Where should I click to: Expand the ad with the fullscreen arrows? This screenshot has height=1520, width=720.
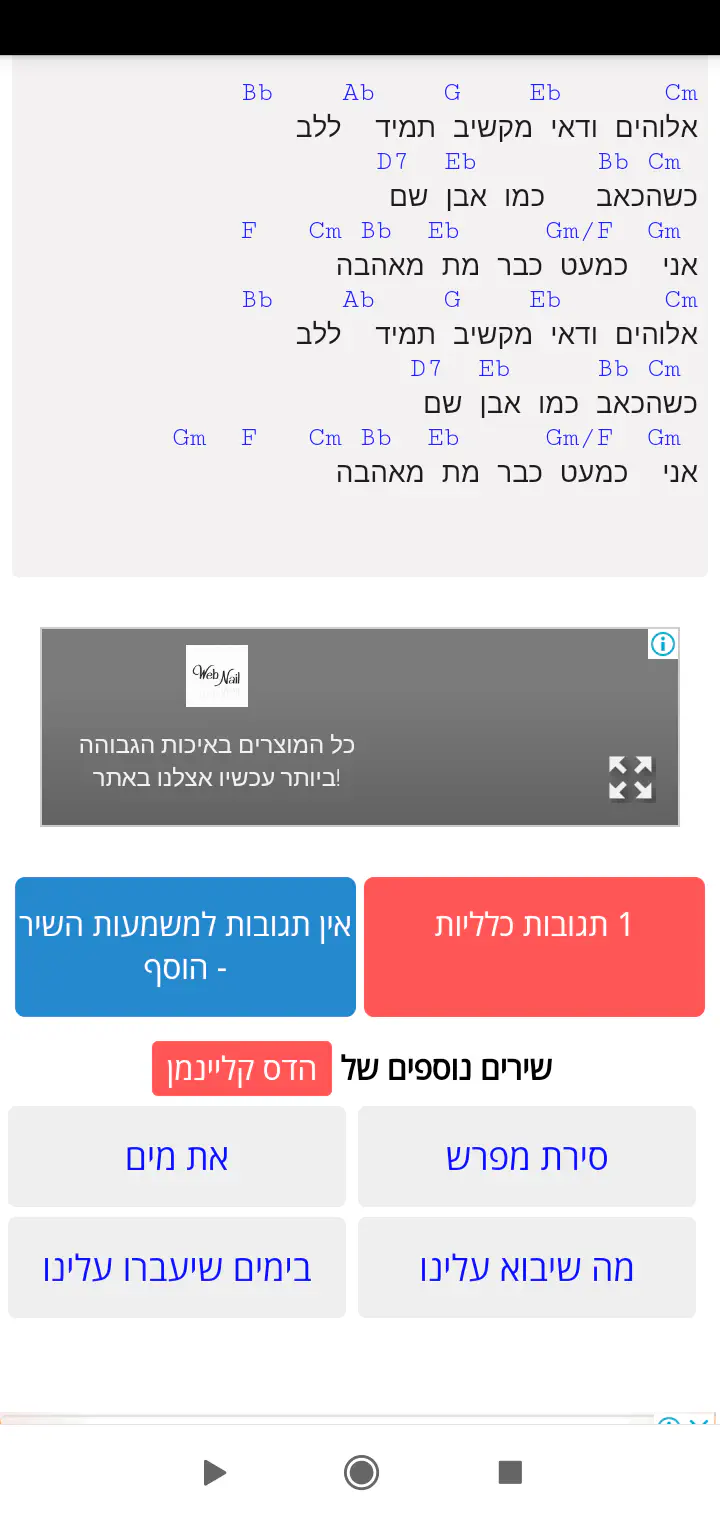pos(630,777)
